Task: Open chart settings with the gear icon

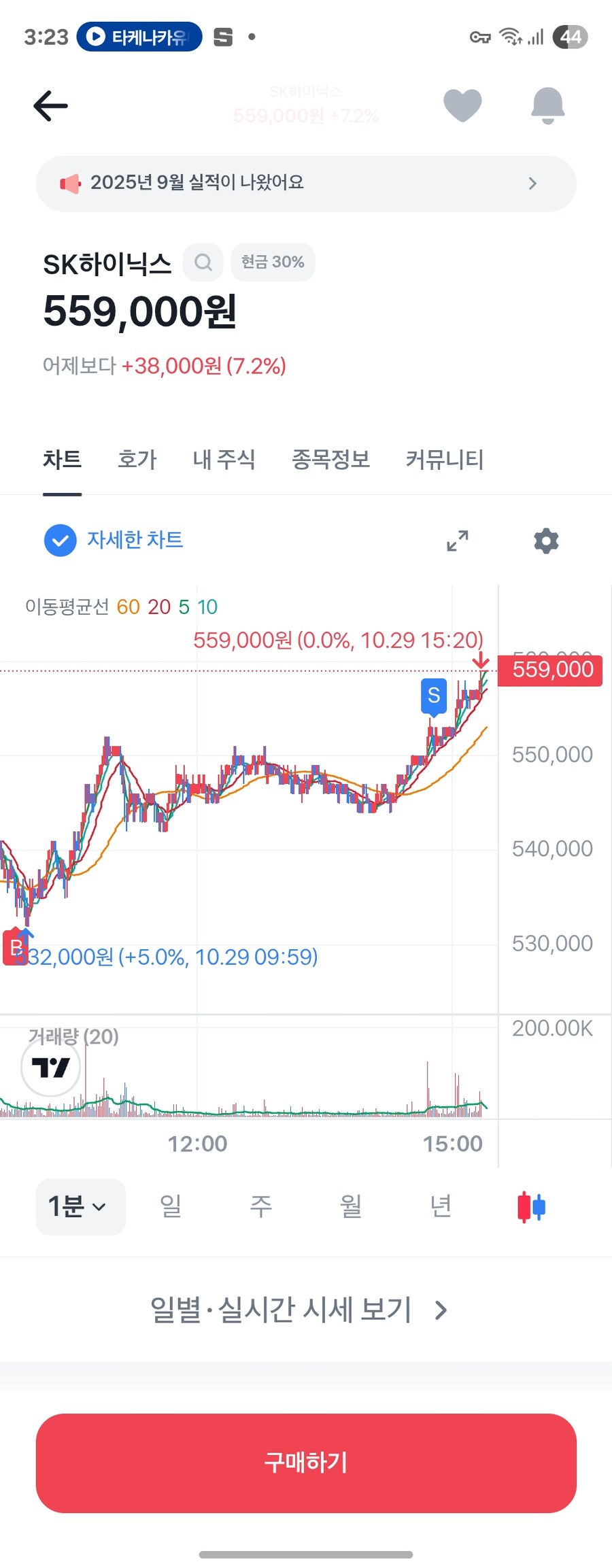Action: (x=545, y=541)
